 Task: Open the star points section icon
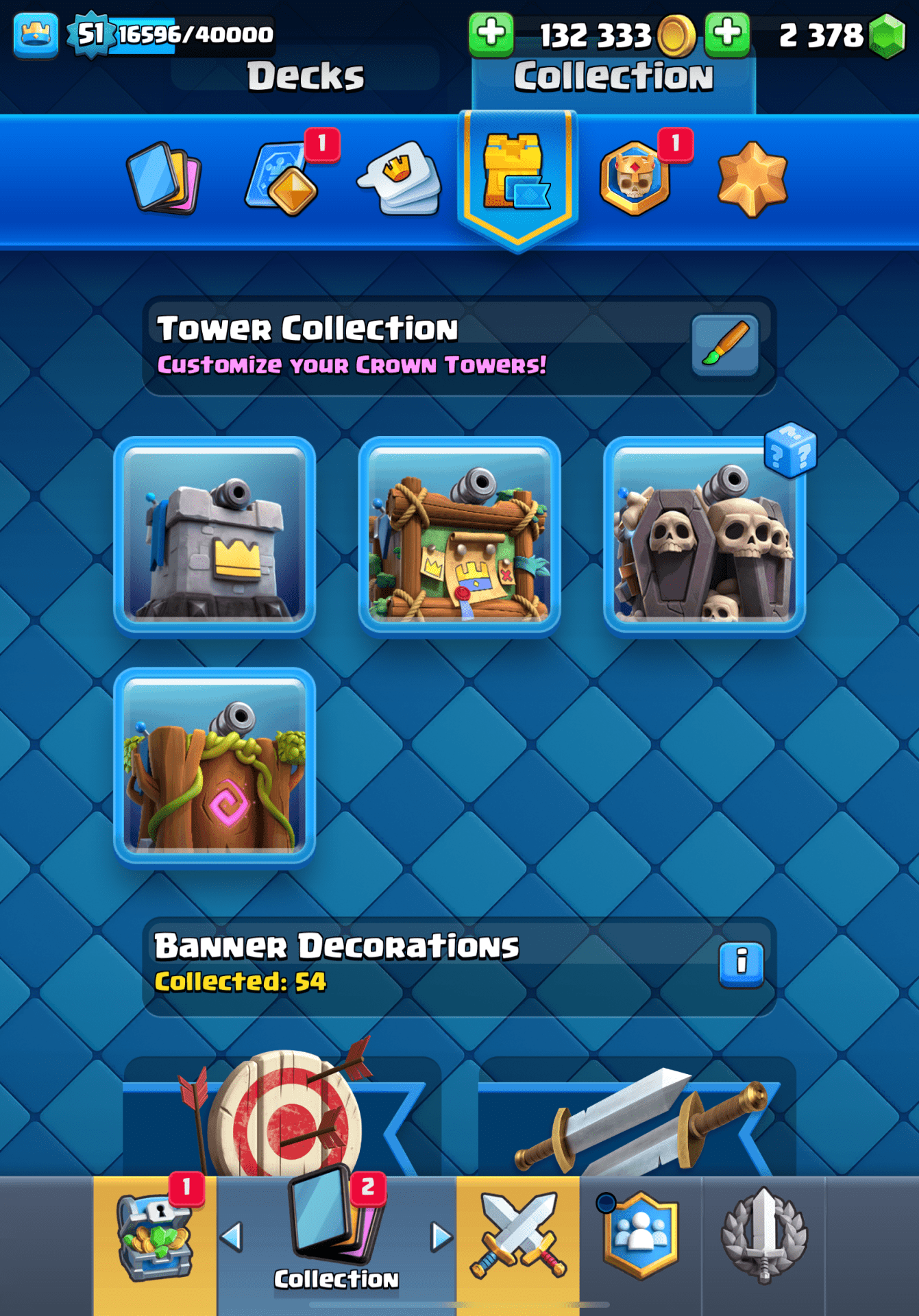pos(752,178)
